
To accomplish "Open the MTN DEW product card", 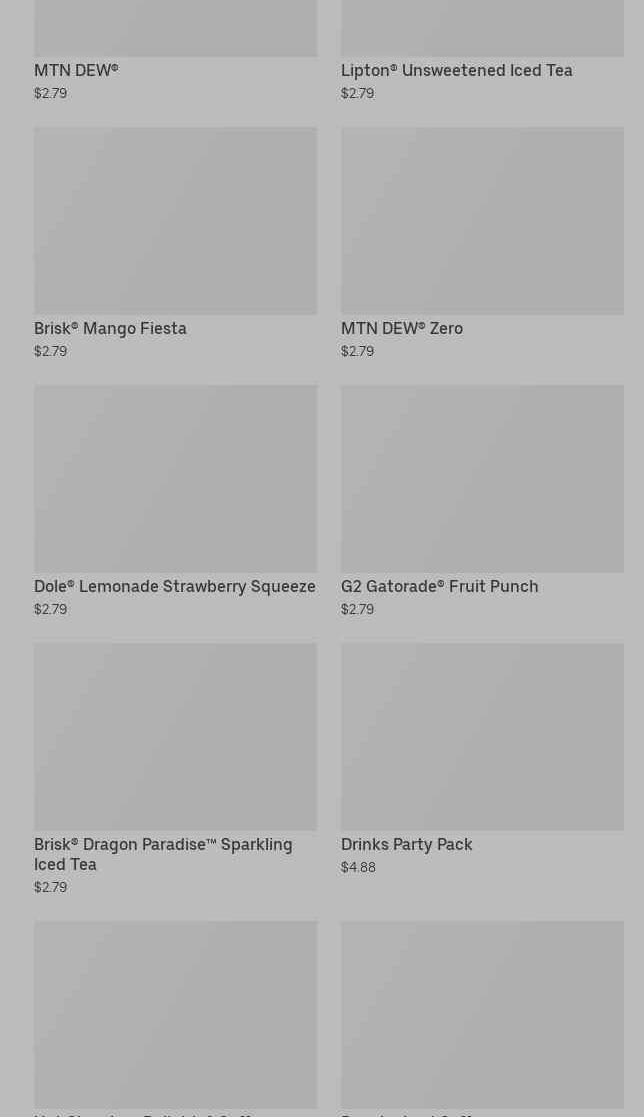I will (x=175, y=51).
